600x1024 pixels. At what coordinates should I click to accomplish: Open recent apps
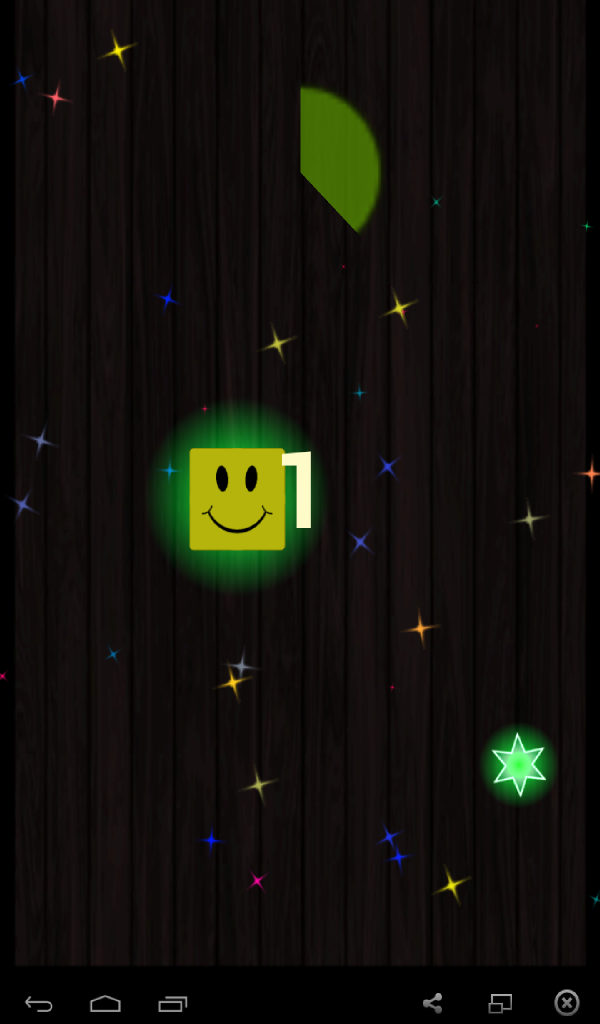point(173,1003)
